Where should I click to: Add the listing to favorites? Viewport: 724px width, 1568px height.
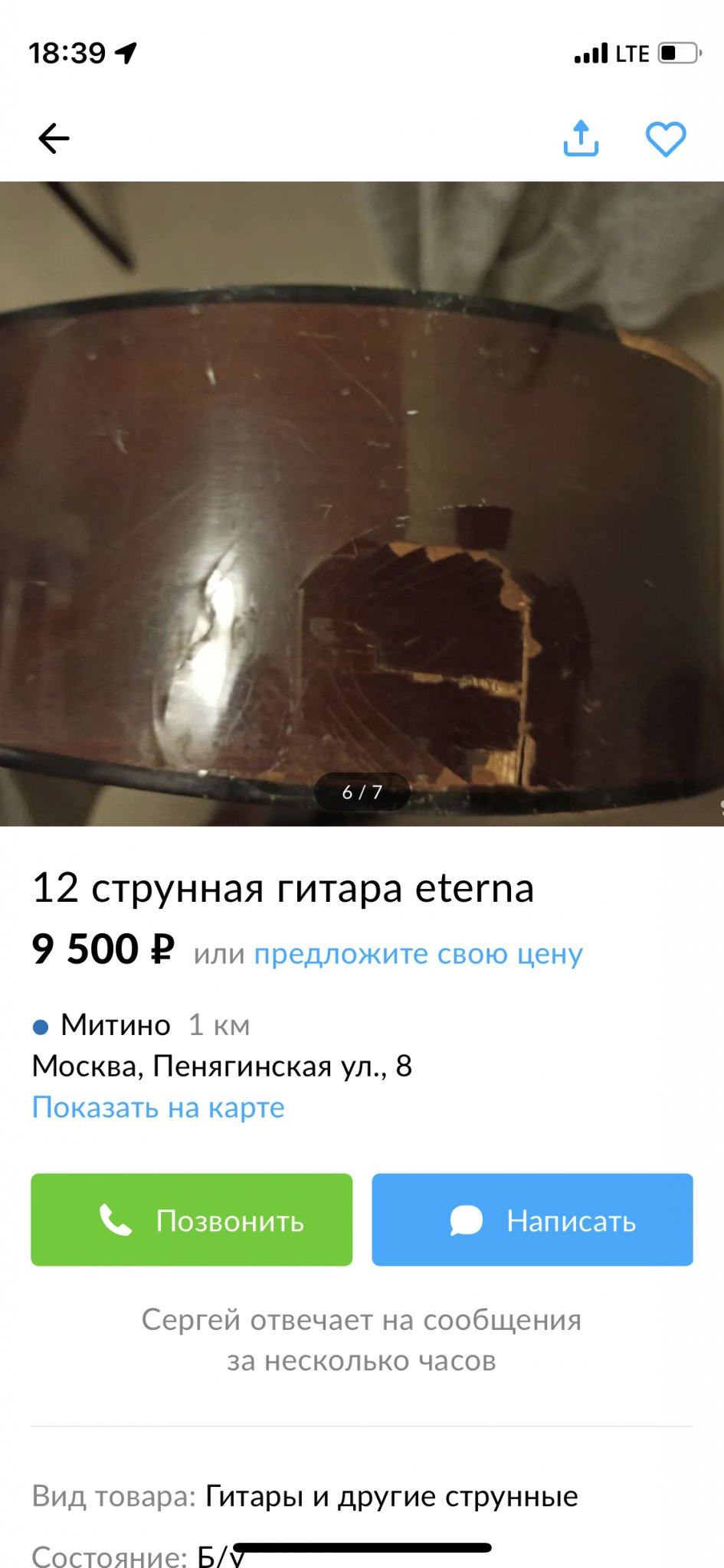click(665, 139)
